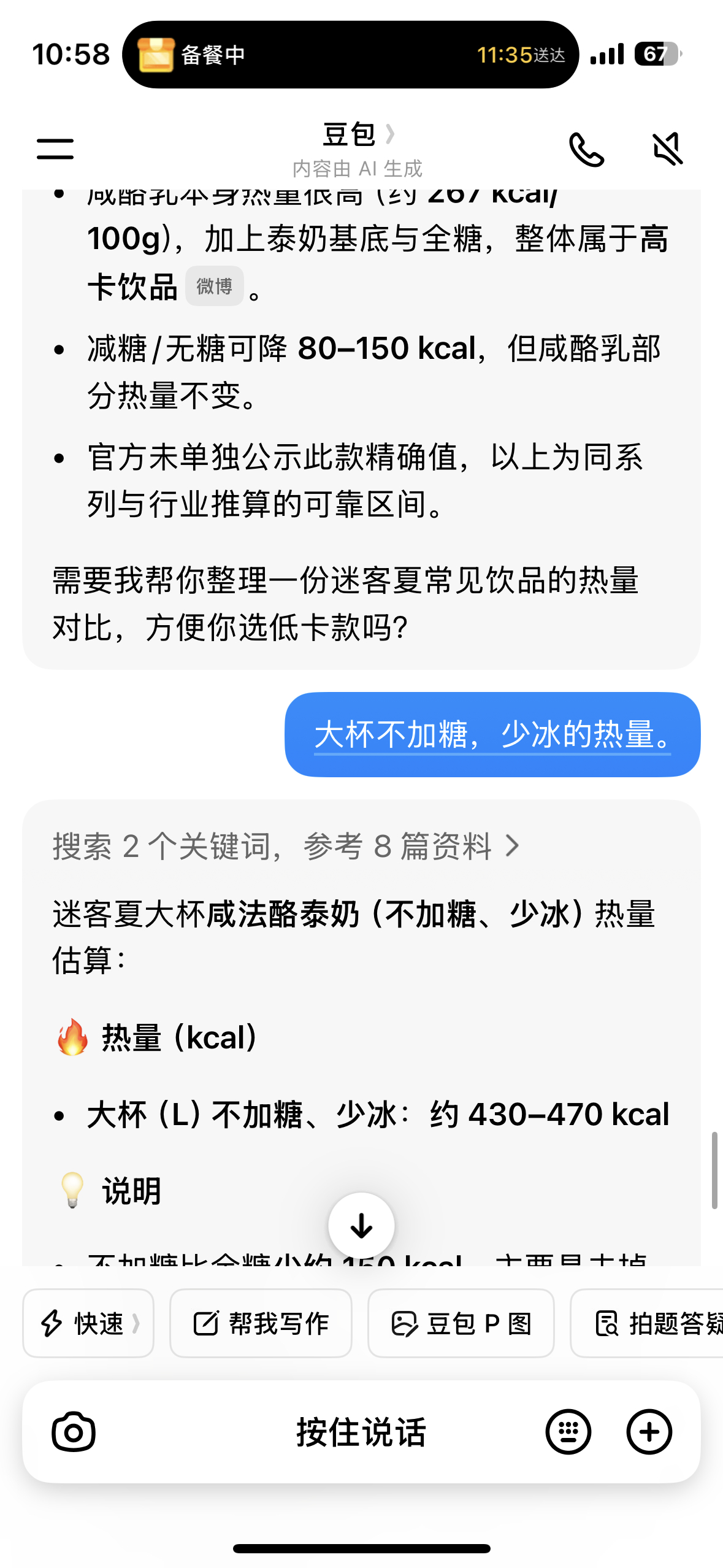Open the sidebar hamburger menu
The width and height of the screenshot is (723, 1568).
[55, 147]
